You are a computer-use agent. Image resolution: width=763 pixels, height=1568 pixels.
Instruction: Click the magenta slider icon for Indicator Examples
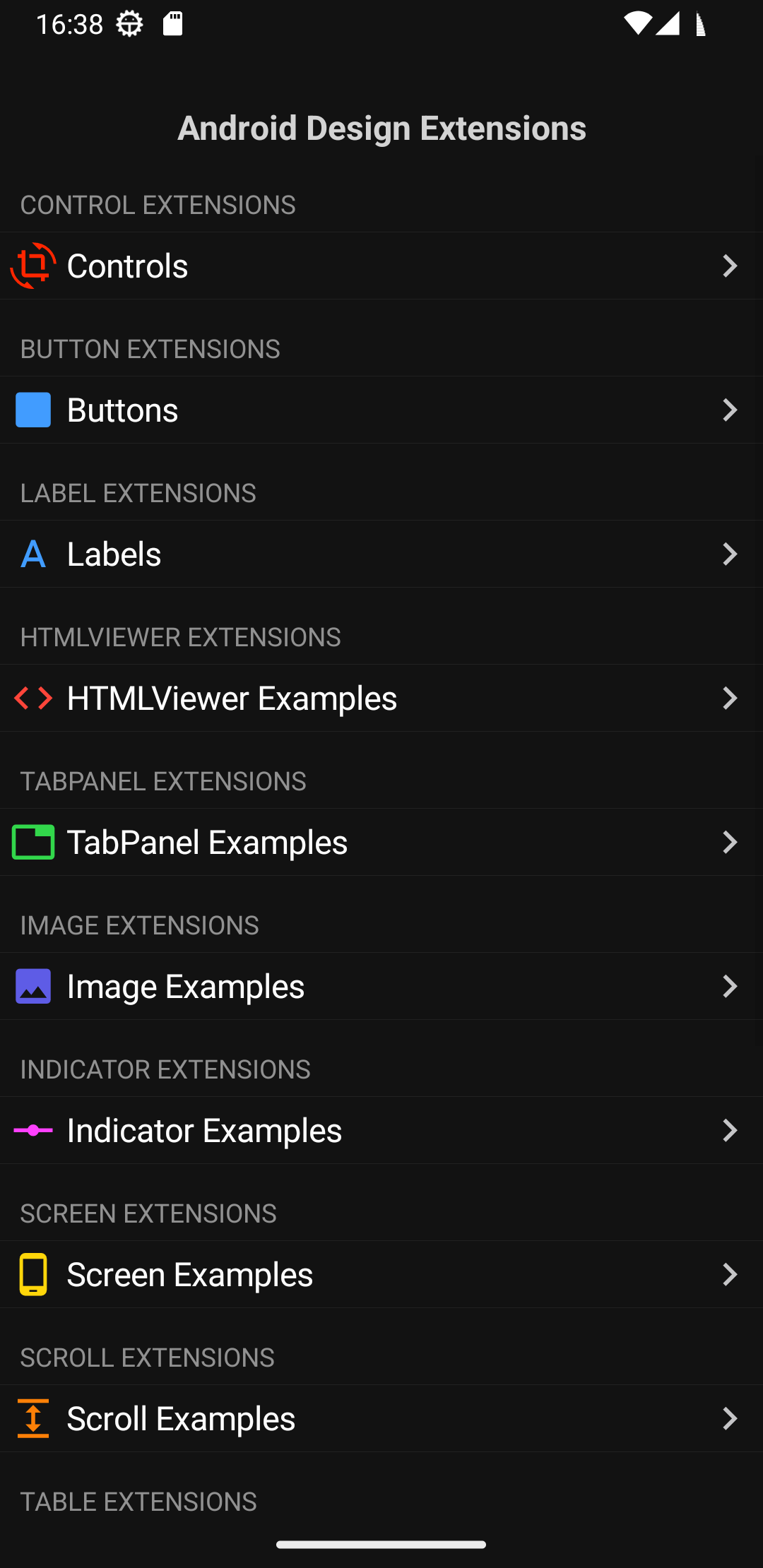pyautogui.click(x=33, y=1130)
